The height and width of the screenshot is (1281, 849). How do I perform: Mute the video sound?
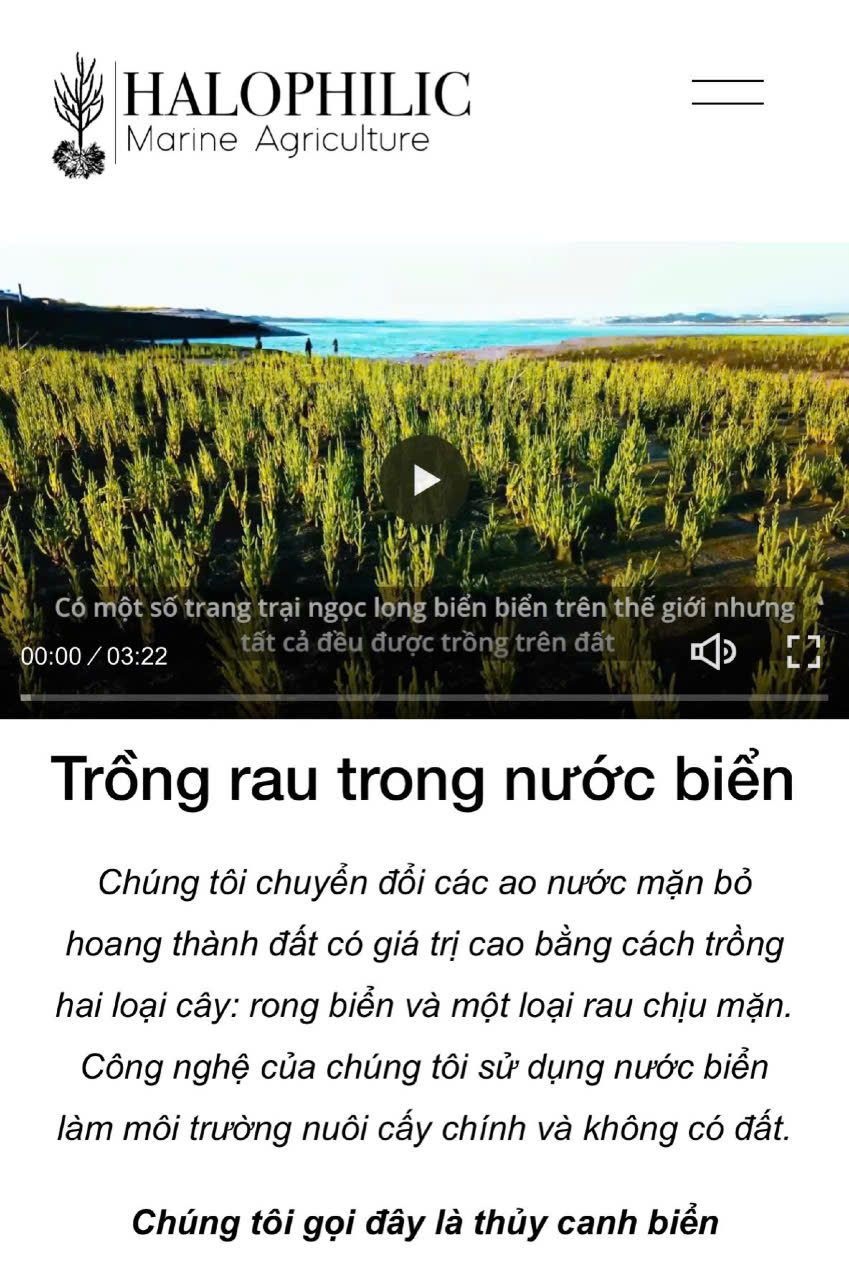tap(713, 652)
